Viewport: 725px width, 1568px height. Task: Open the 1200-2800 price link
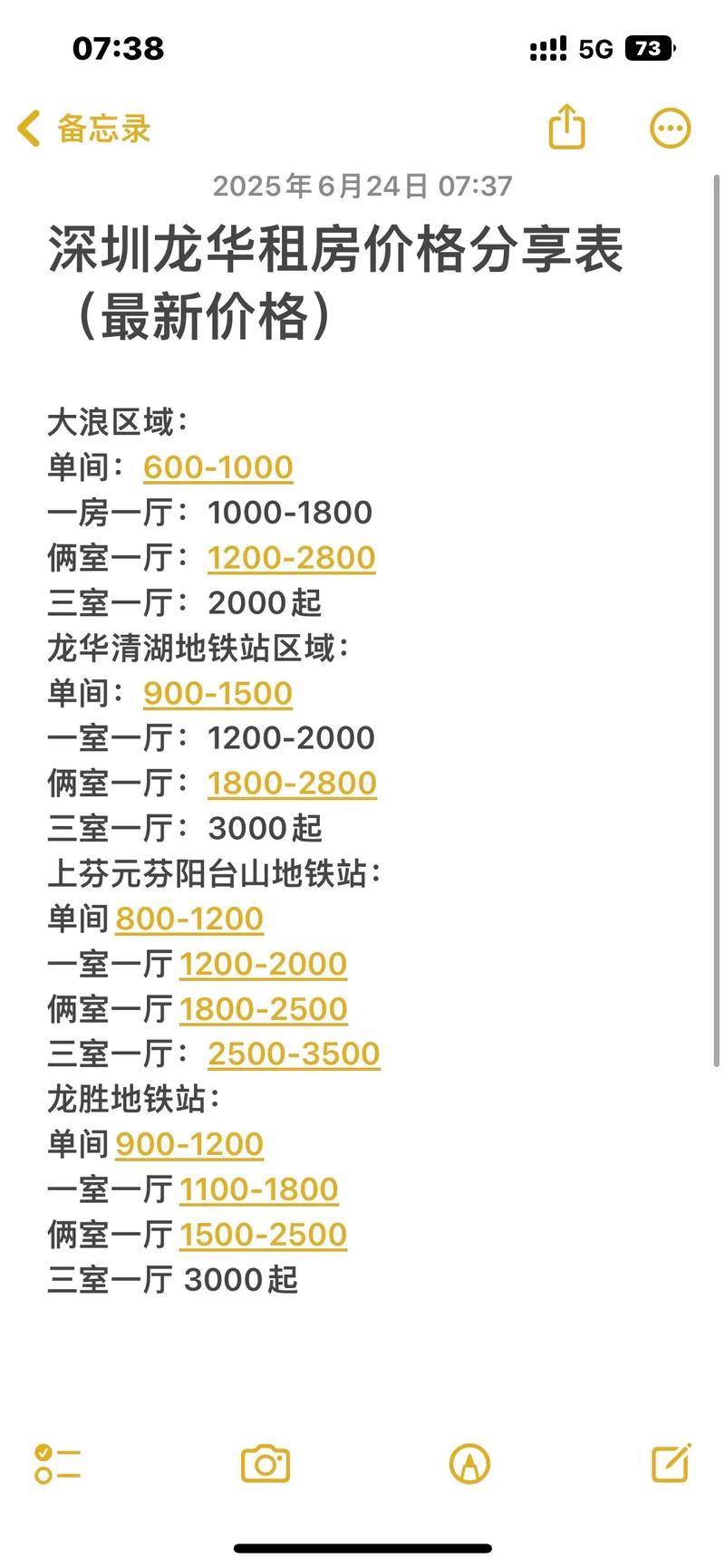(x=291, y=557)
